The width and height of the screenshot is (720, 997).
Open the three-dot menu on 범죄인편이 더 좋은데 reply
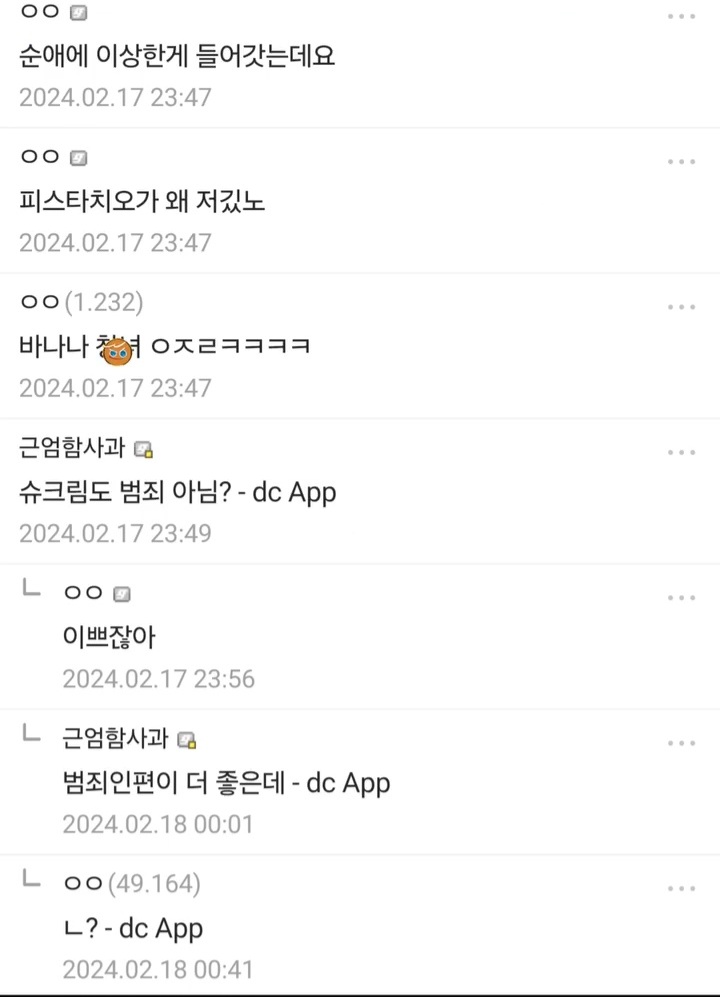point(681,743)
